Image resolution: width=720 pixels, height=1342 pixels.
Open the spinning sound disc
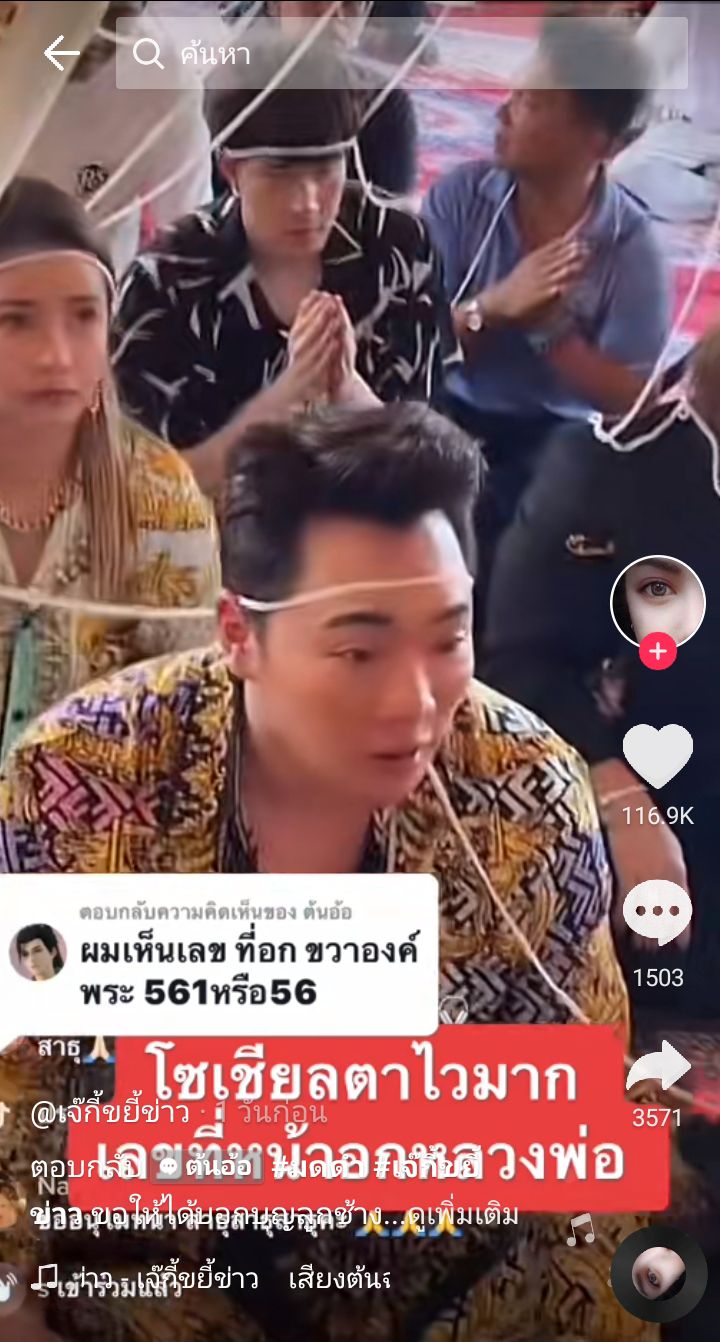657,1272
